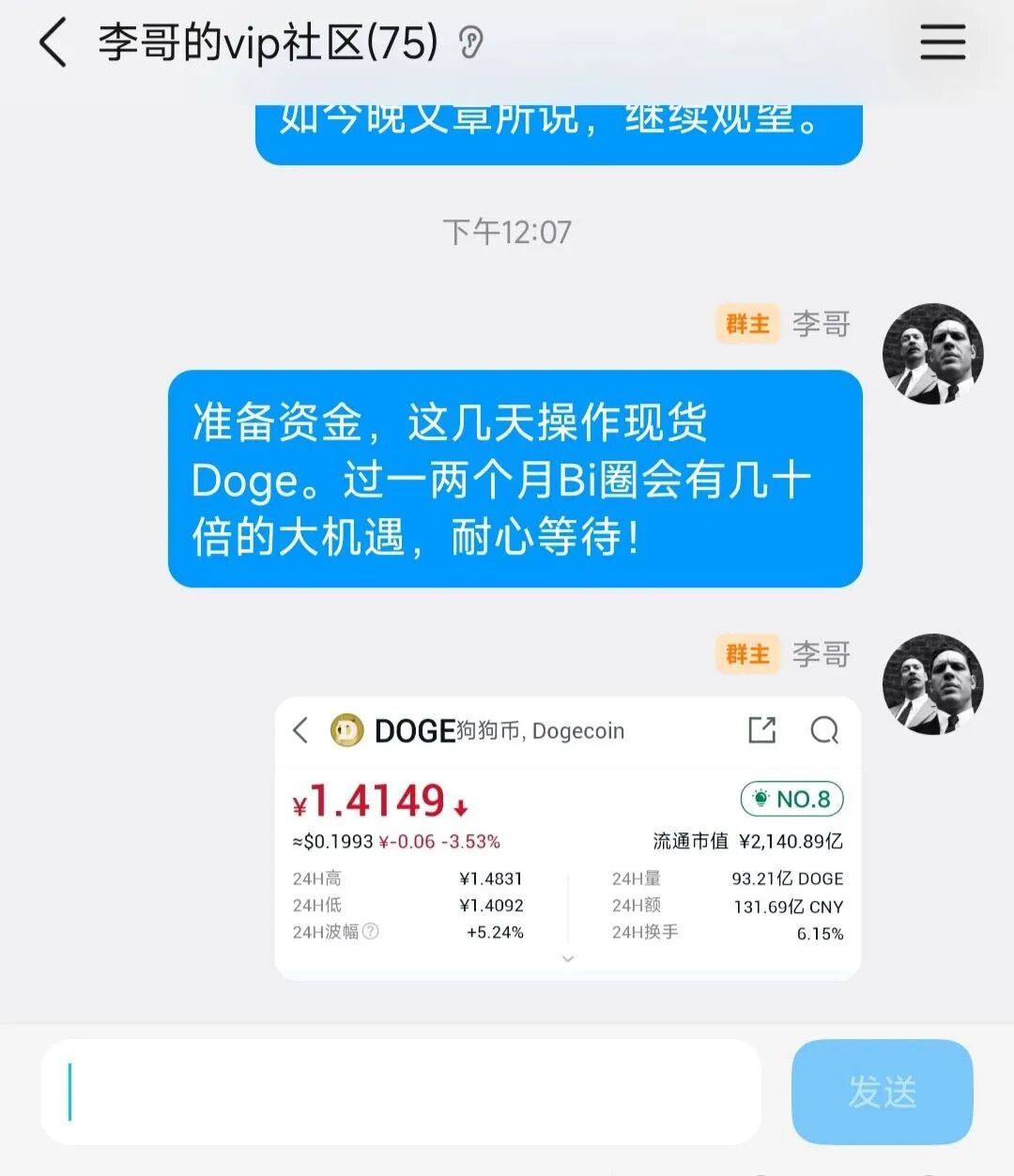The image size is (1014, 1176).
Task: Open 李哥's avatar beside the Doge text message
Action: tap(932, 354)
